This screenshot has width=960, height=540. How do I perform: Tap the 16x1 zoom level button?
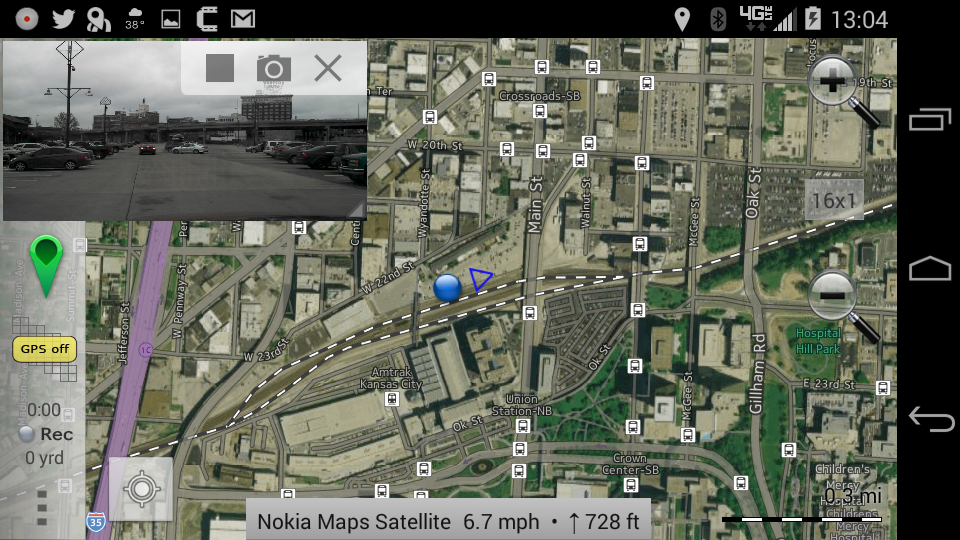(834, 200)
